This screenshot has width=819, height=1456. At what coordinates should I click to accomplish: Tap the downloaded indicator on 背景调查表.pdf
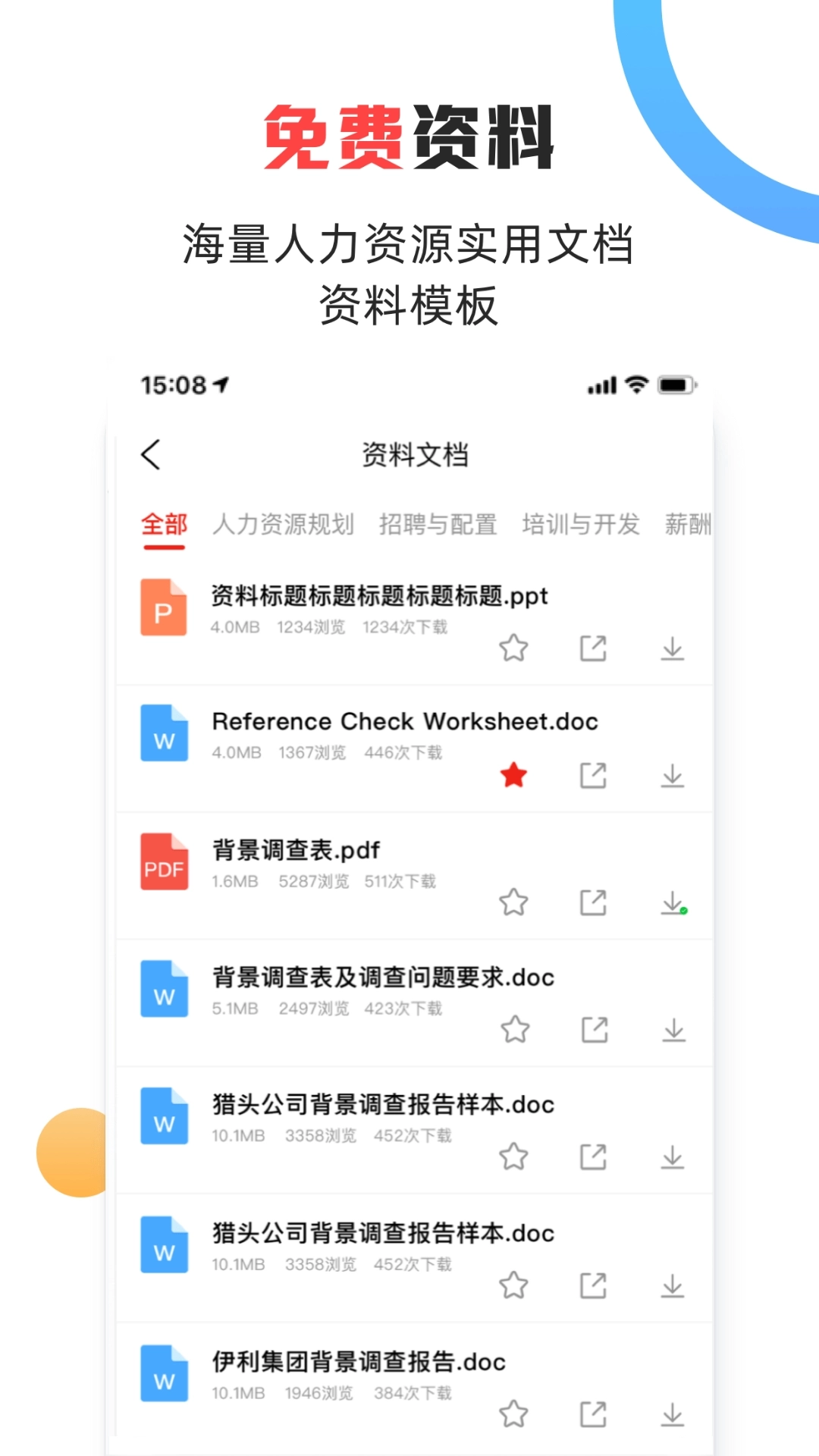pos(673,902)
